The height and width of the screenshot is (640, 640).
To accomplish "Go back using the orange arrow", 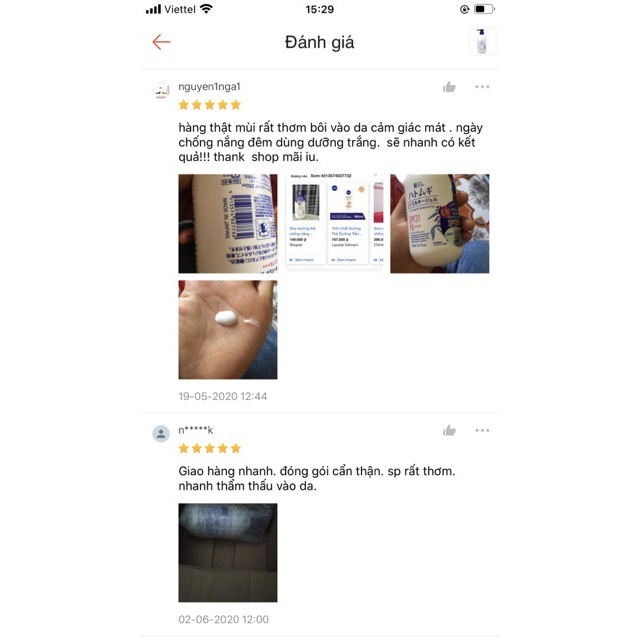I will click(x=161, y=42).
